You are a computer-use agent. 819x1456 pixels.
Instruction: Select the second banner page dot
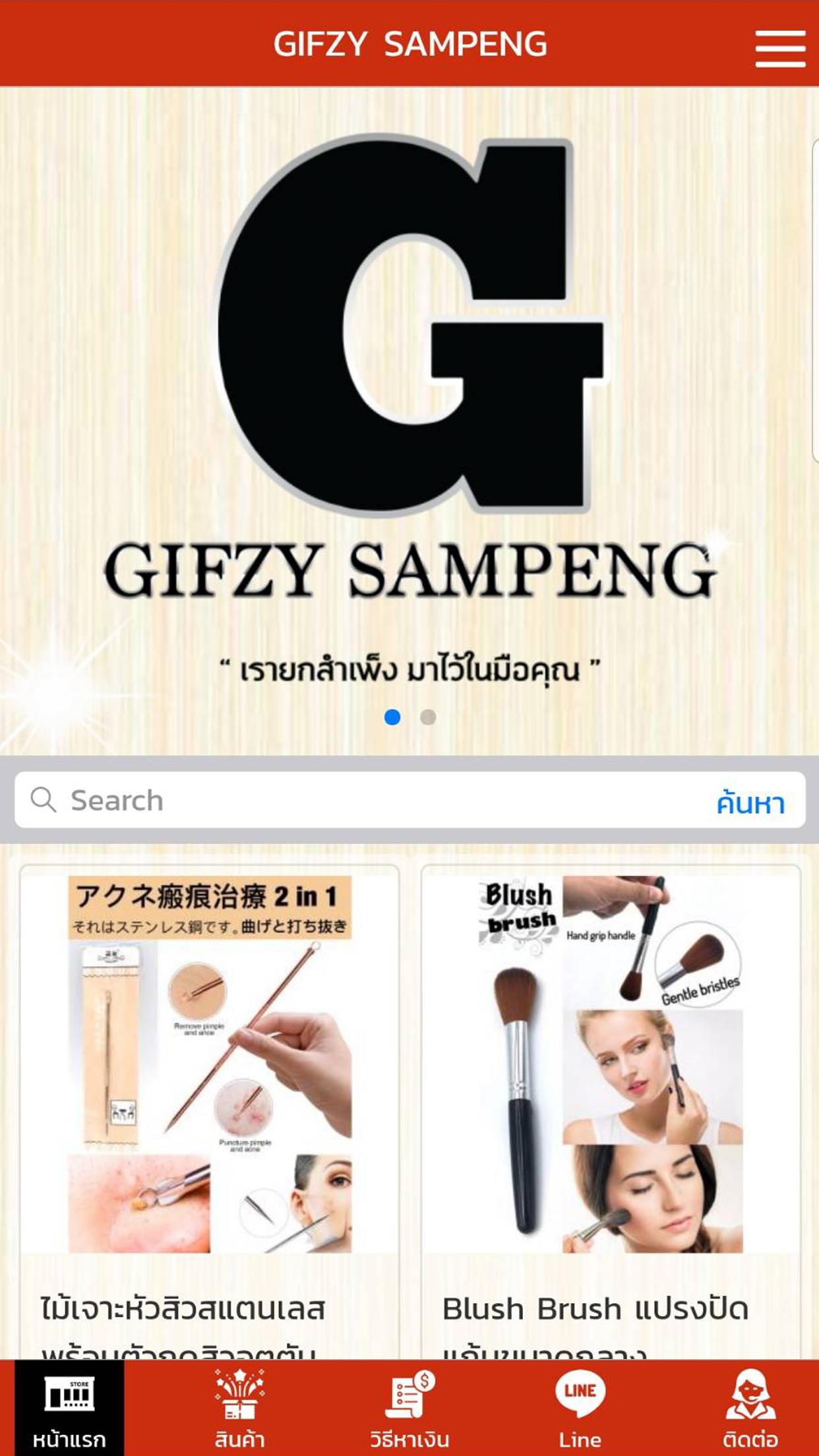point(428,717)
